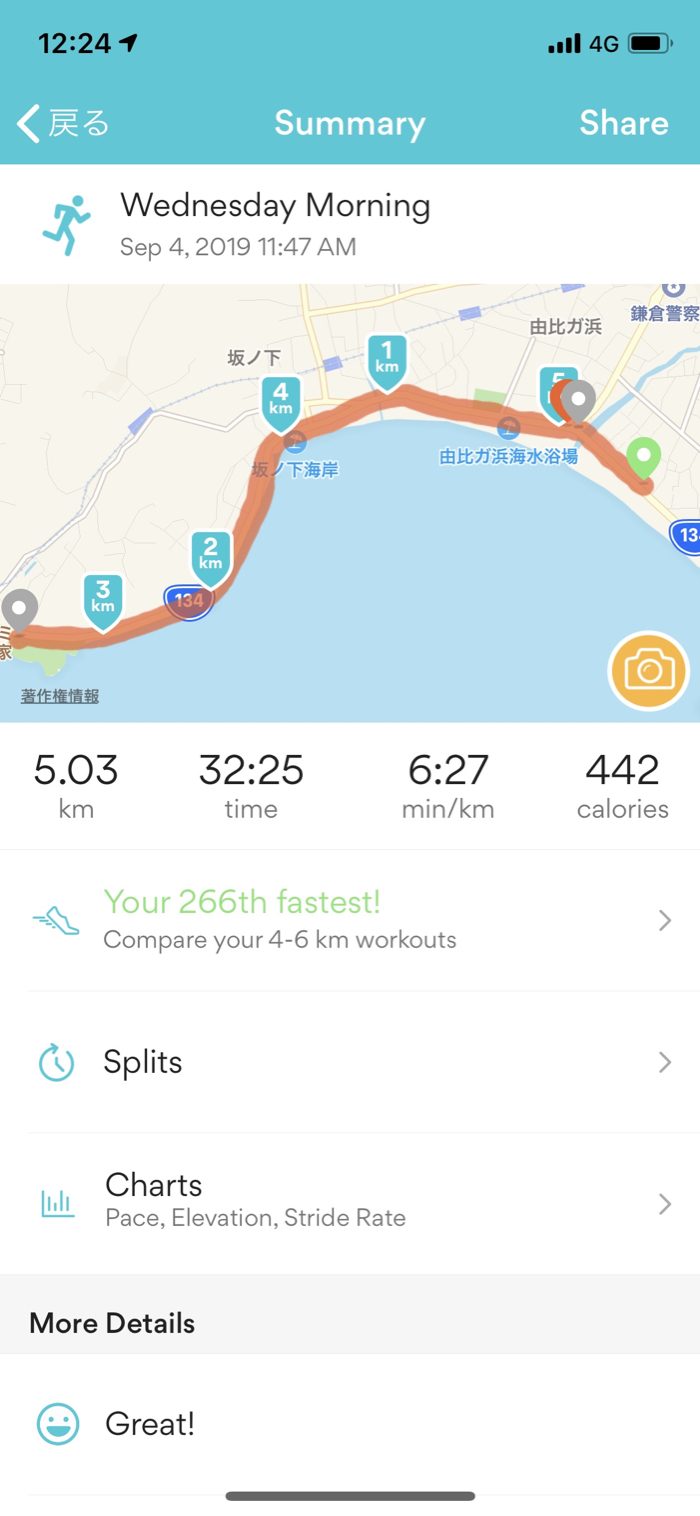This screenshot has width=700, height=1516.
Task: Edit the Wednesday Morning workout title
Action: click(275, 206)
